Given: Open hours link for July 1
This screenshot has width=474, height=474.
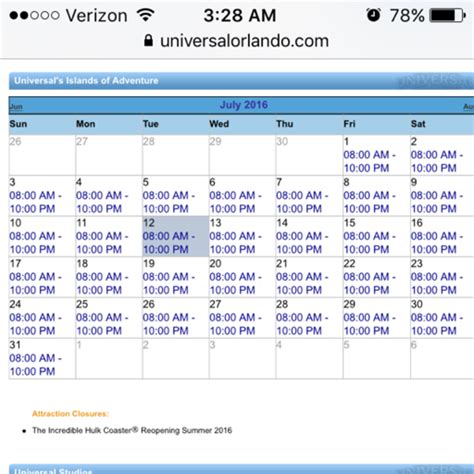Looking at the screenshot, I should coord(369,161).
